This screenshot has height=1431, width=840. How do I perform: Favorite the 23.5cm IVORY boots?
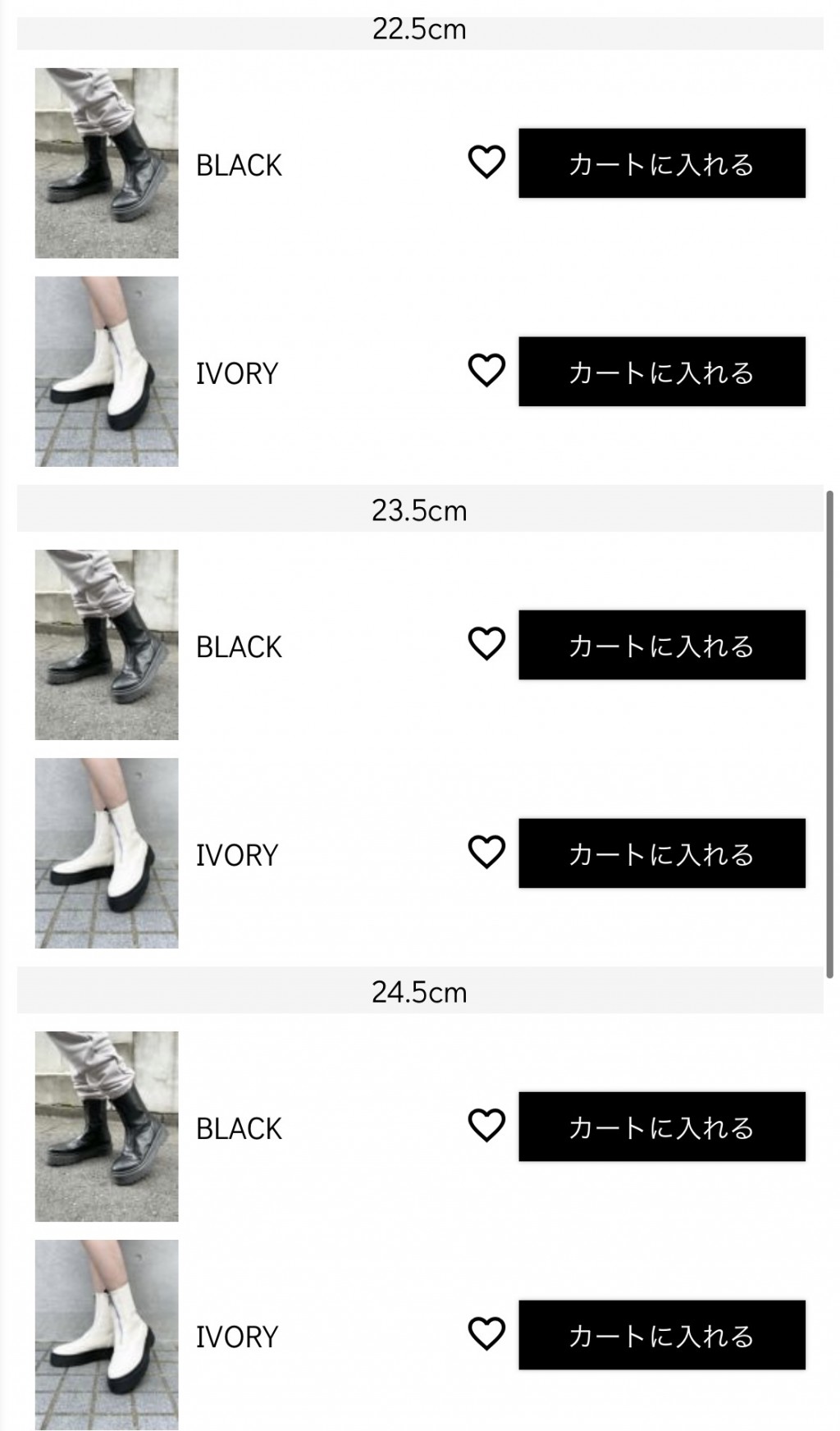click(486, 852)
